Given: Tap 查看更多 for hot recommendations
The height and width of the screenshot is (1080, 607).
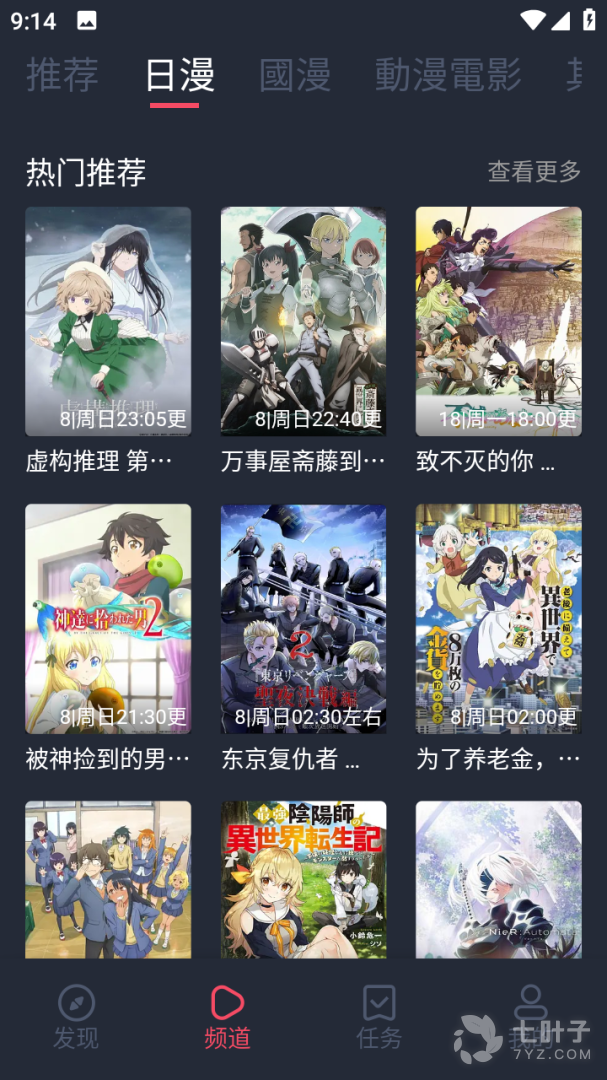Looking at the screenshot, I should (x=534, y=172).
